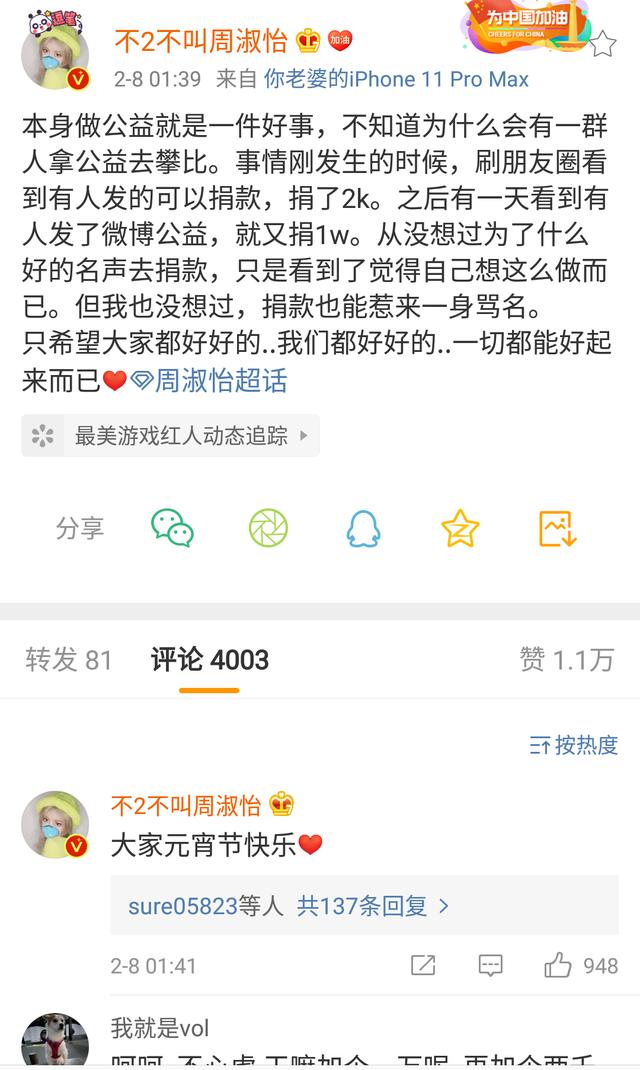Share the post to QQ
The height and width of the screenshot is (1070, 640).
pyautogui.click(x=364, y=528)
